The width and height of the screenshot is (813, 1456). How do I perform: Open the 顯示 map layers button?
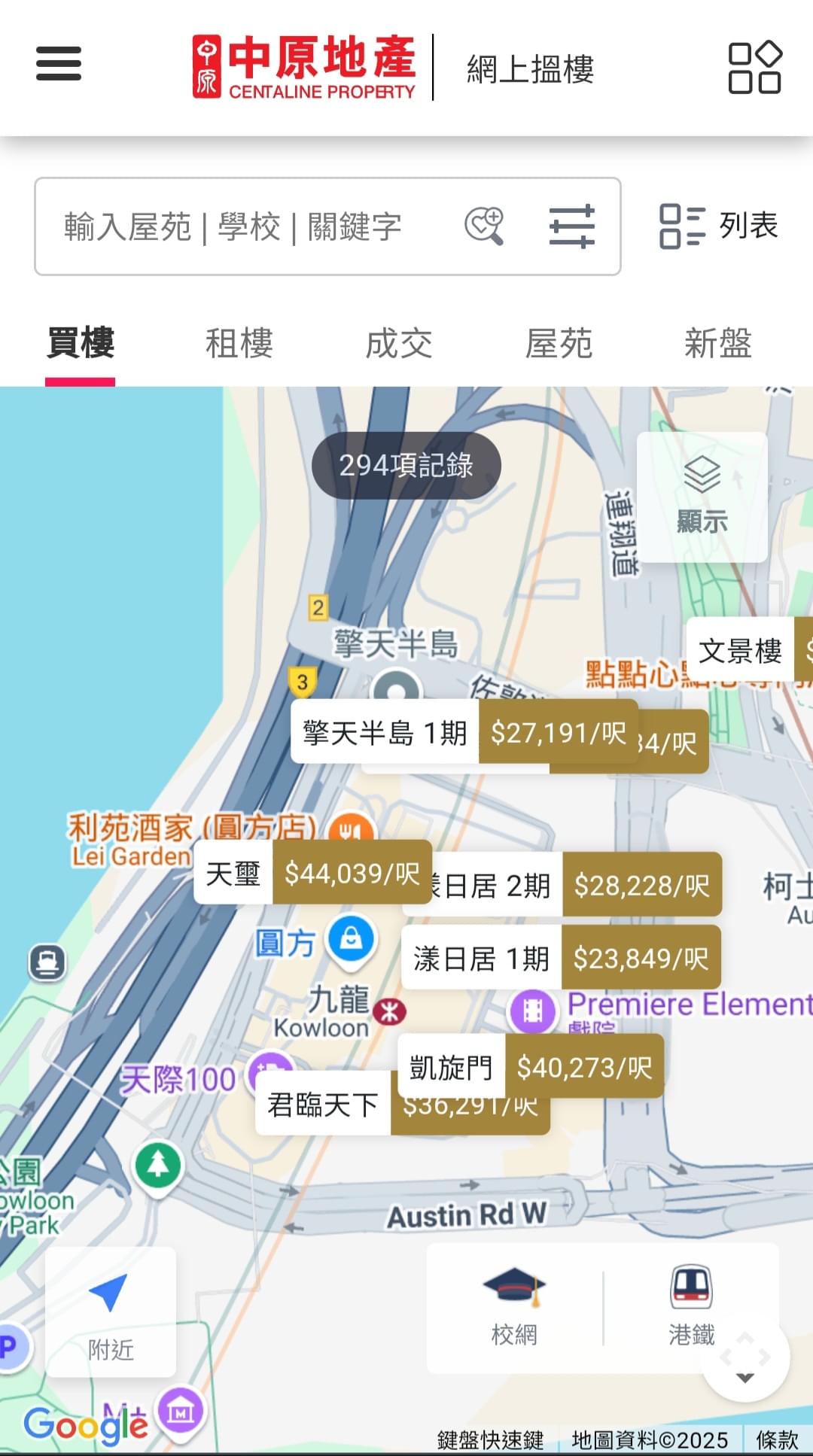point(702,497)
